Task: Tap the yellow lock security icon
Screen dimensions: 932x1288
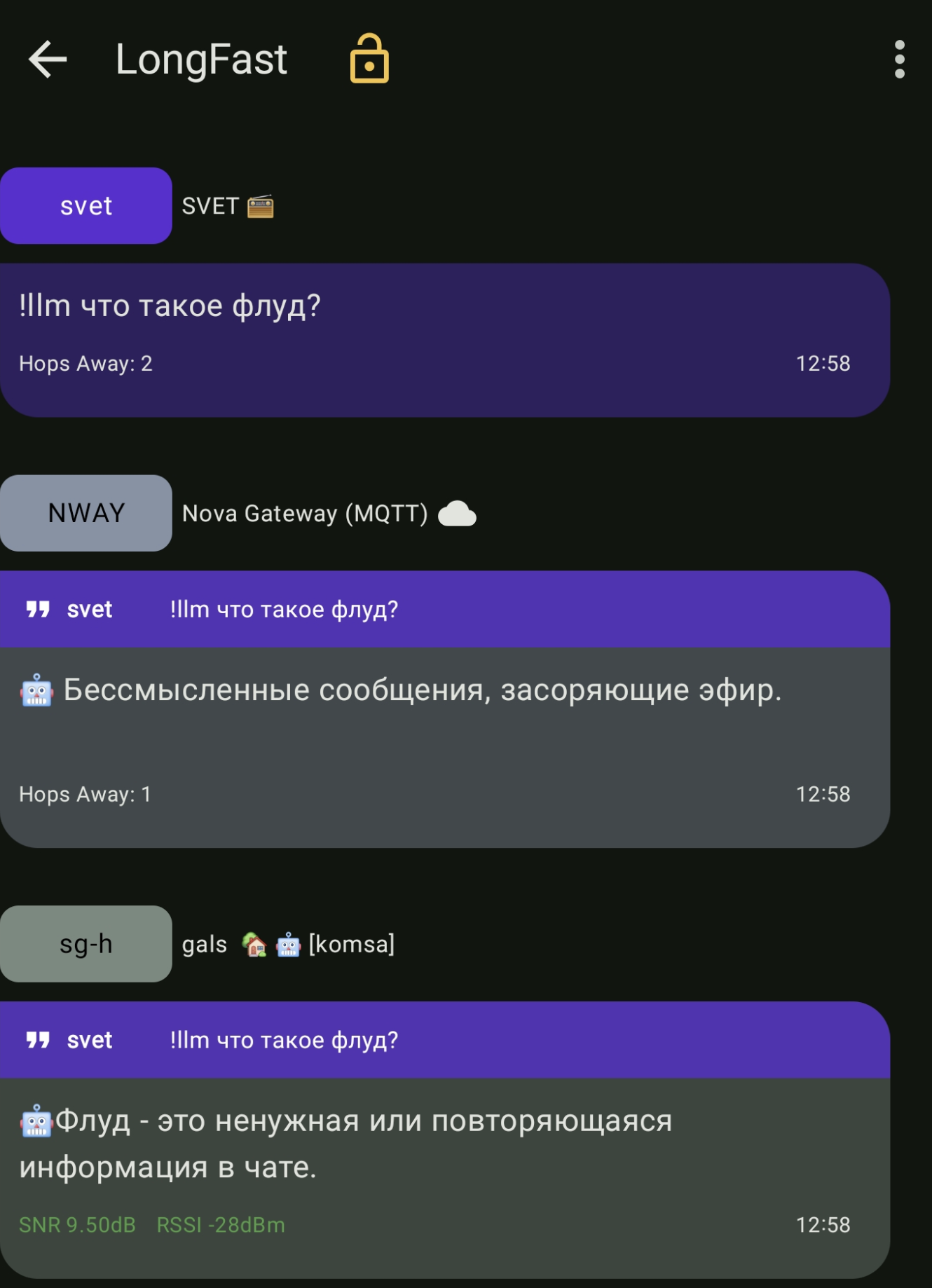Action: tap(369, 60)
